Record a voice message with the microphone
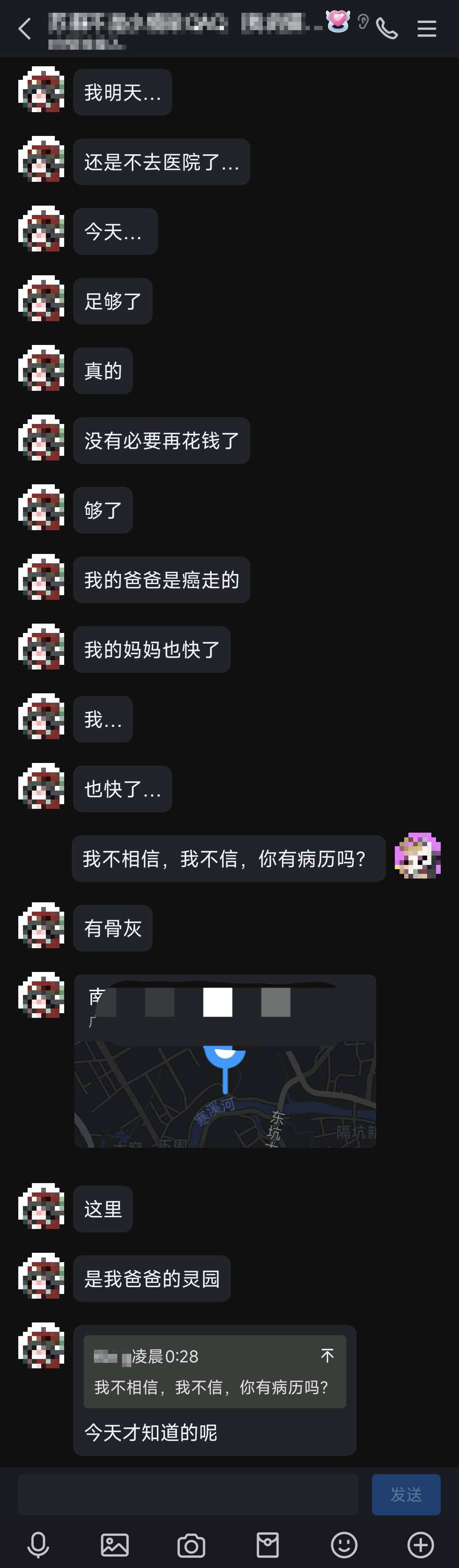This screenshot has width=459, height=1568. 38,1545
